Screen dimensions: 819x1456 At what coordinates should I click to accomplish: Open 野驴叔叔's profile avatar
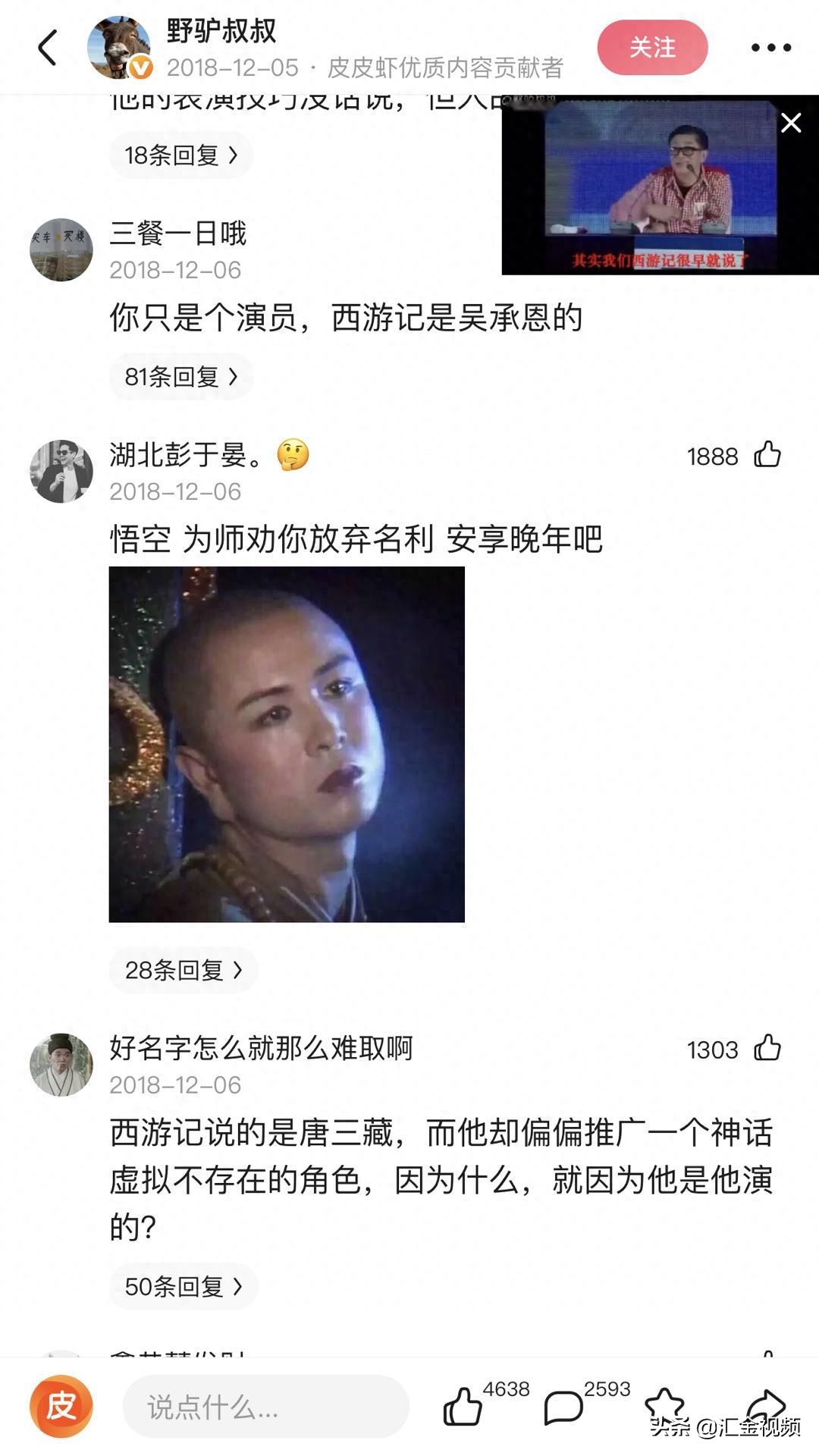tap(119, 48)
